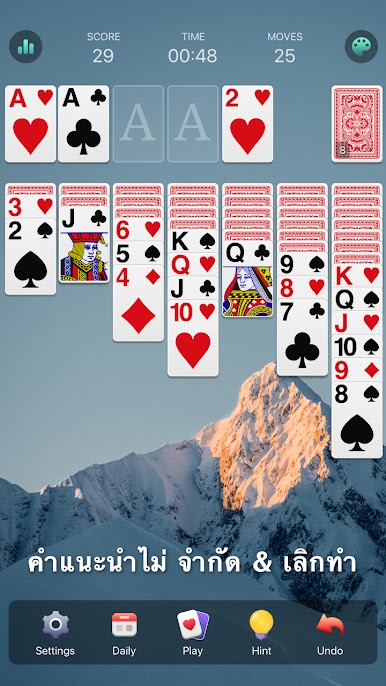Select the 10 of hearts card
This screenshot has width=386, height=686.
tap(193, 338)
